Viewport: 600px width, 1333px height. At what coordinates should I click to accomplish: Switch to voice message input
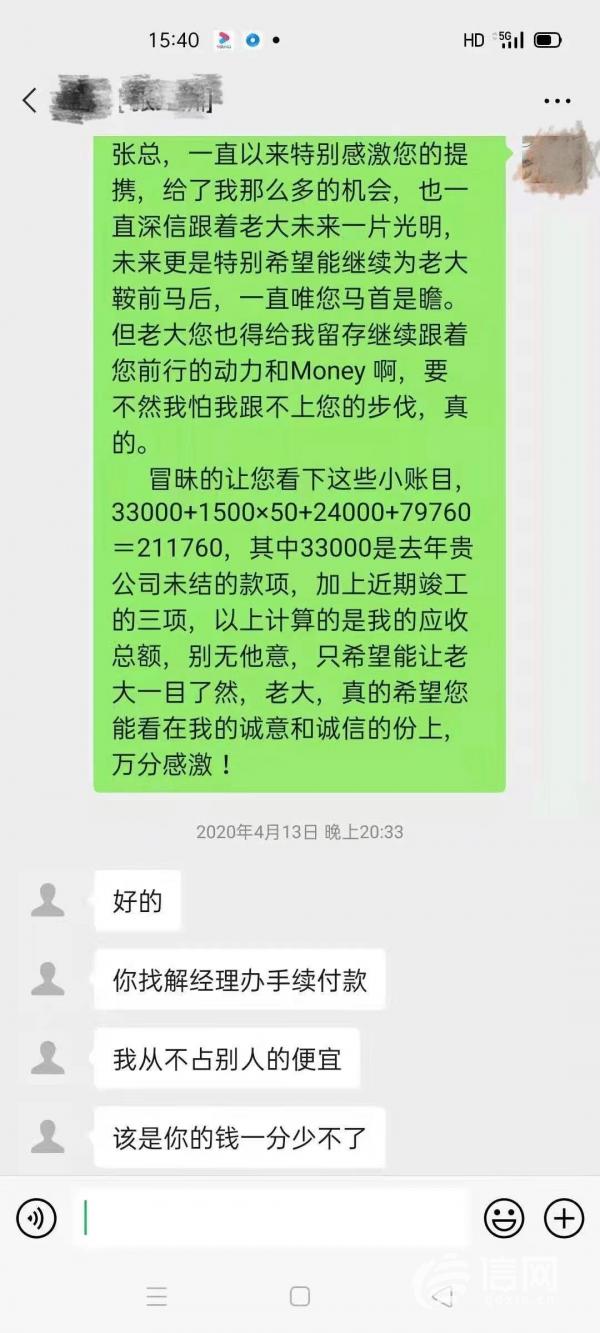pos(37,1218)
